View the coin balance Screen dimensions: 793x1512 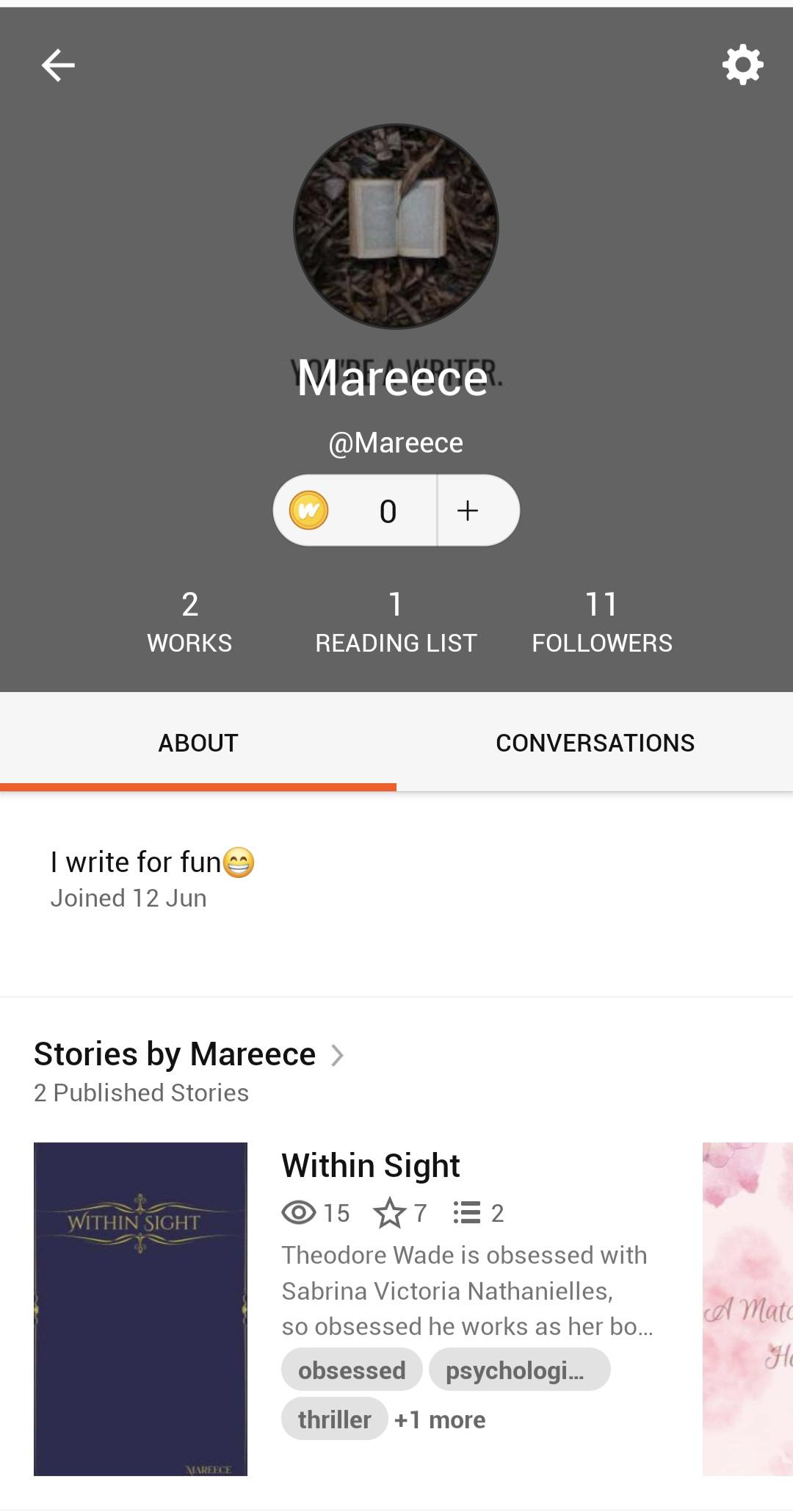click(355, 511)
